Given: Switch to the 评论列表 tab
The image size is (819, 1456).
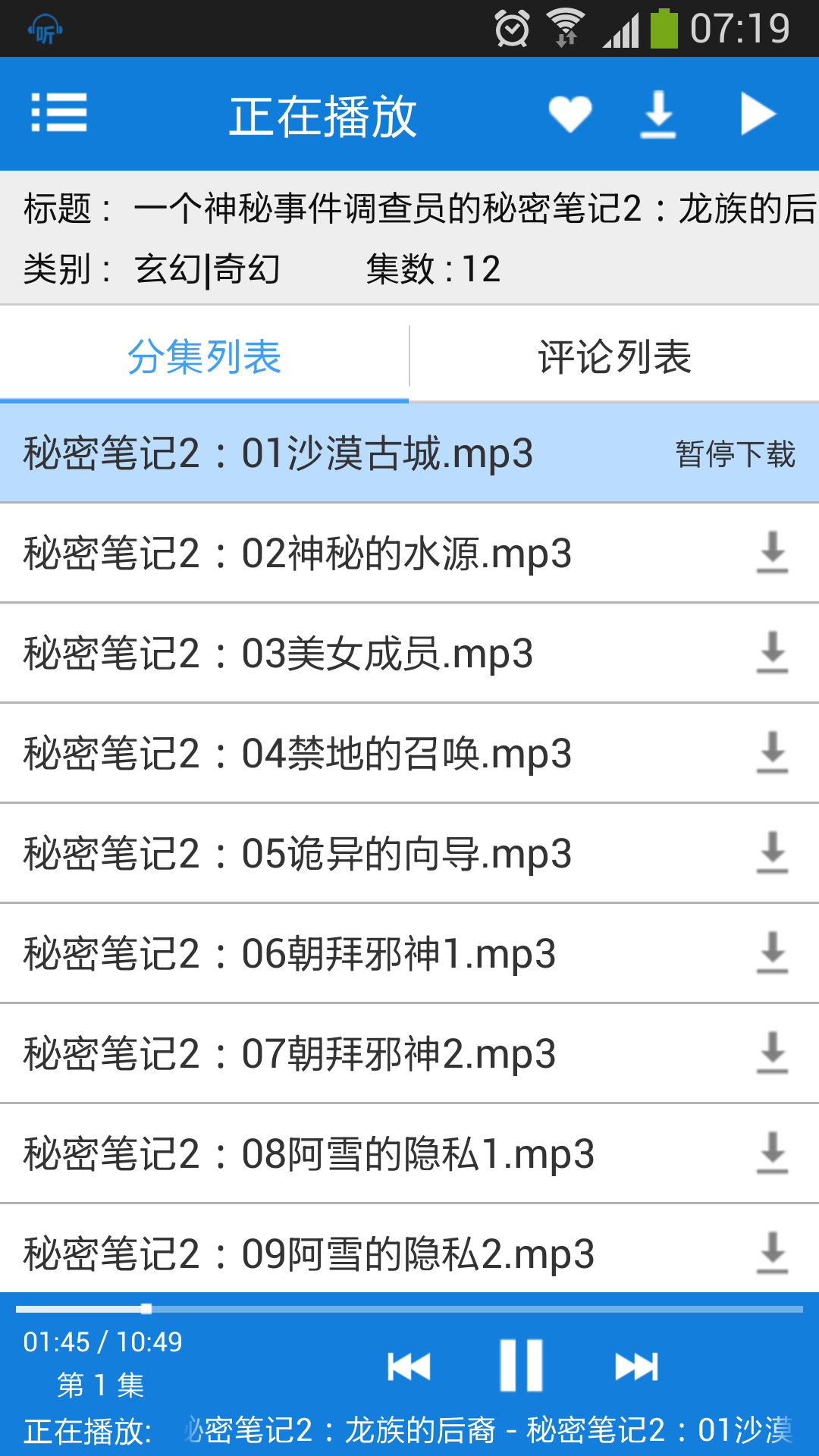Looking at the screenshot, I should pyautogui.click(x=614, y=356).
